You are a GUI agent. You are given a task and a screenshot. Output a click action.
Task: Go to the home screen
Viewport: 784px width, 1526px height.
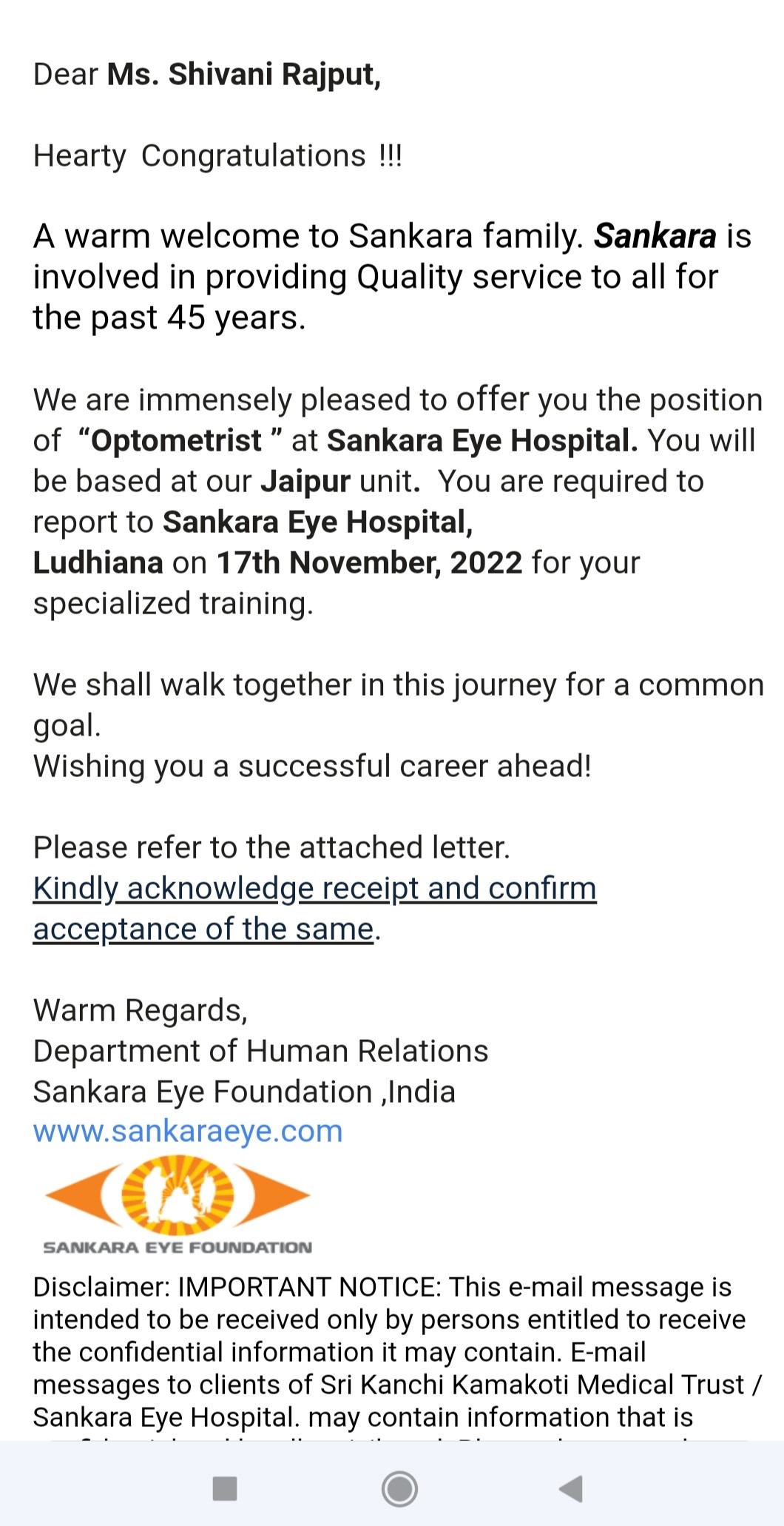(x=399, y=1488)
